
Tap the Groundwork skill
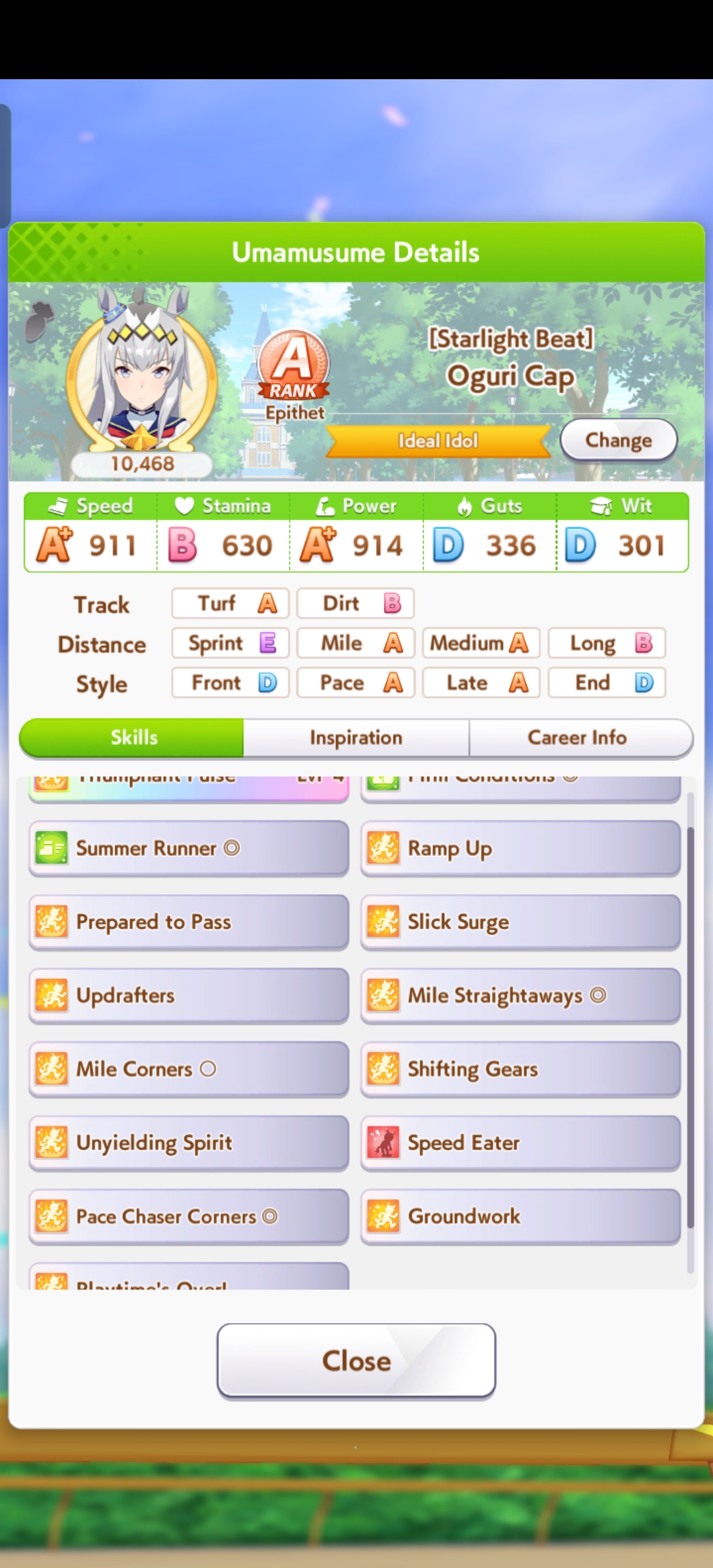coord(520,1216)
